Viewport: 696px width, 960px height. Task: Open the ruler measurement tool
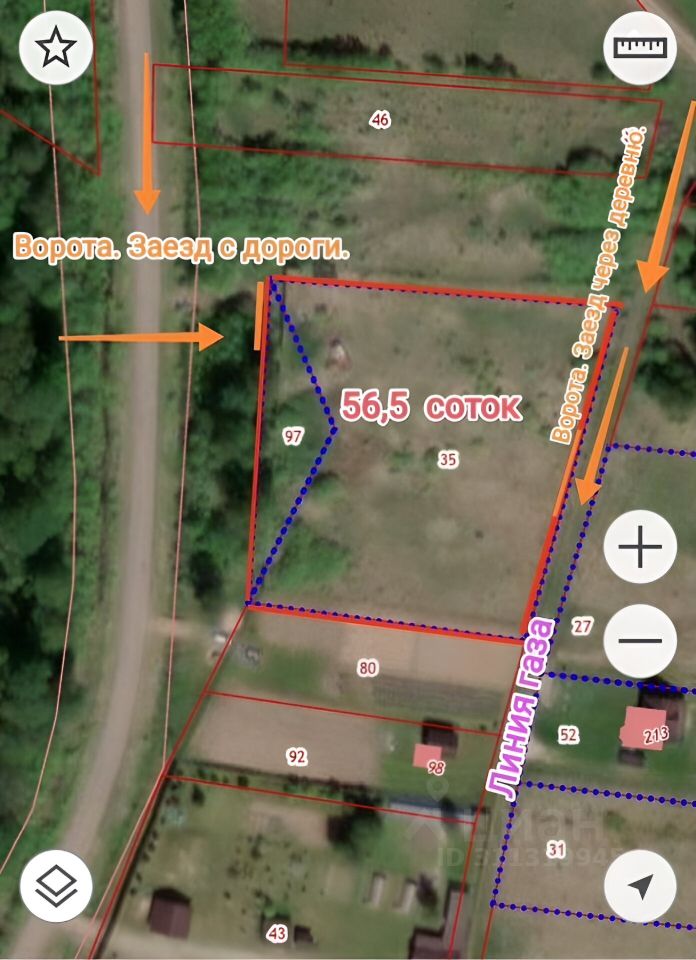(x=640, y=47)
